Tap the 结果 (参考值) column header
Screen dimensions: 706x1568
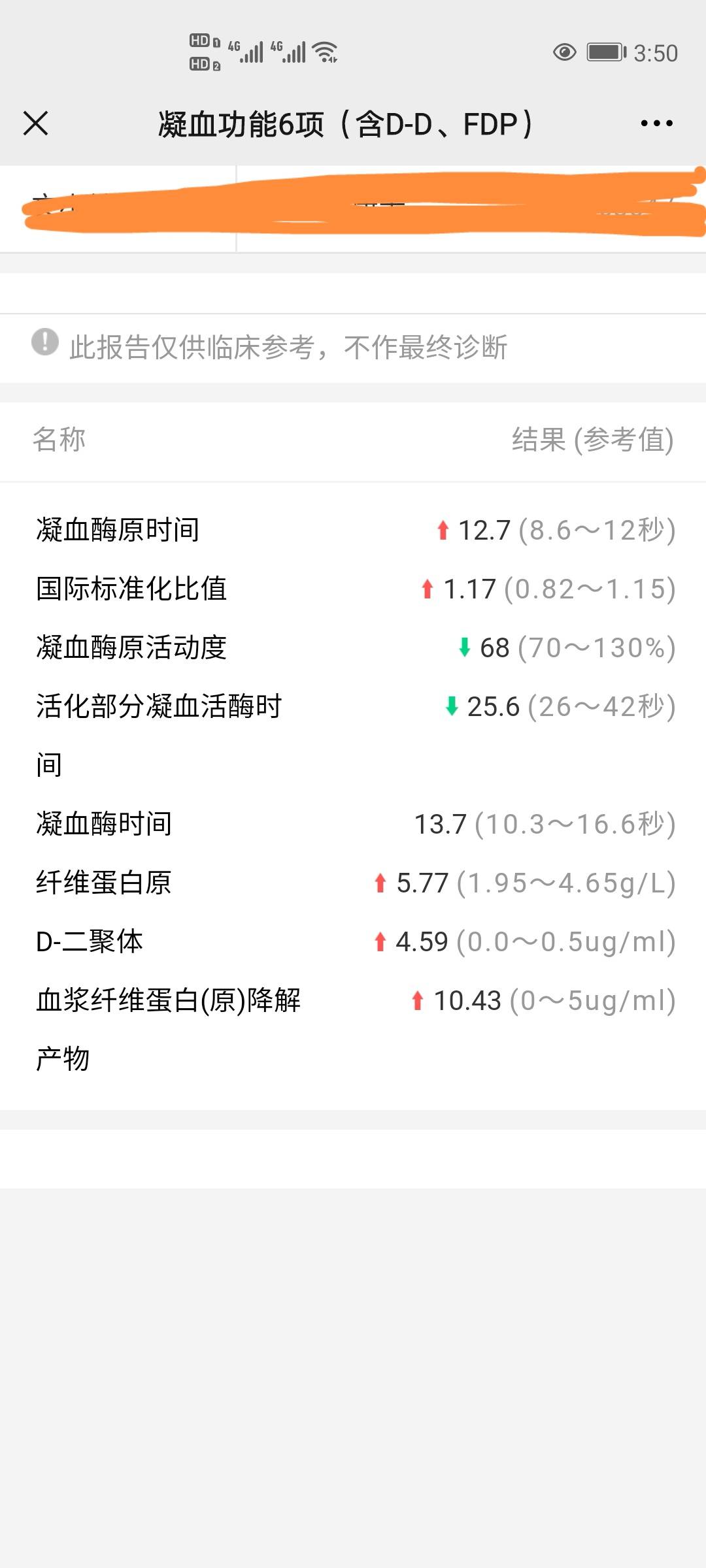592,440
